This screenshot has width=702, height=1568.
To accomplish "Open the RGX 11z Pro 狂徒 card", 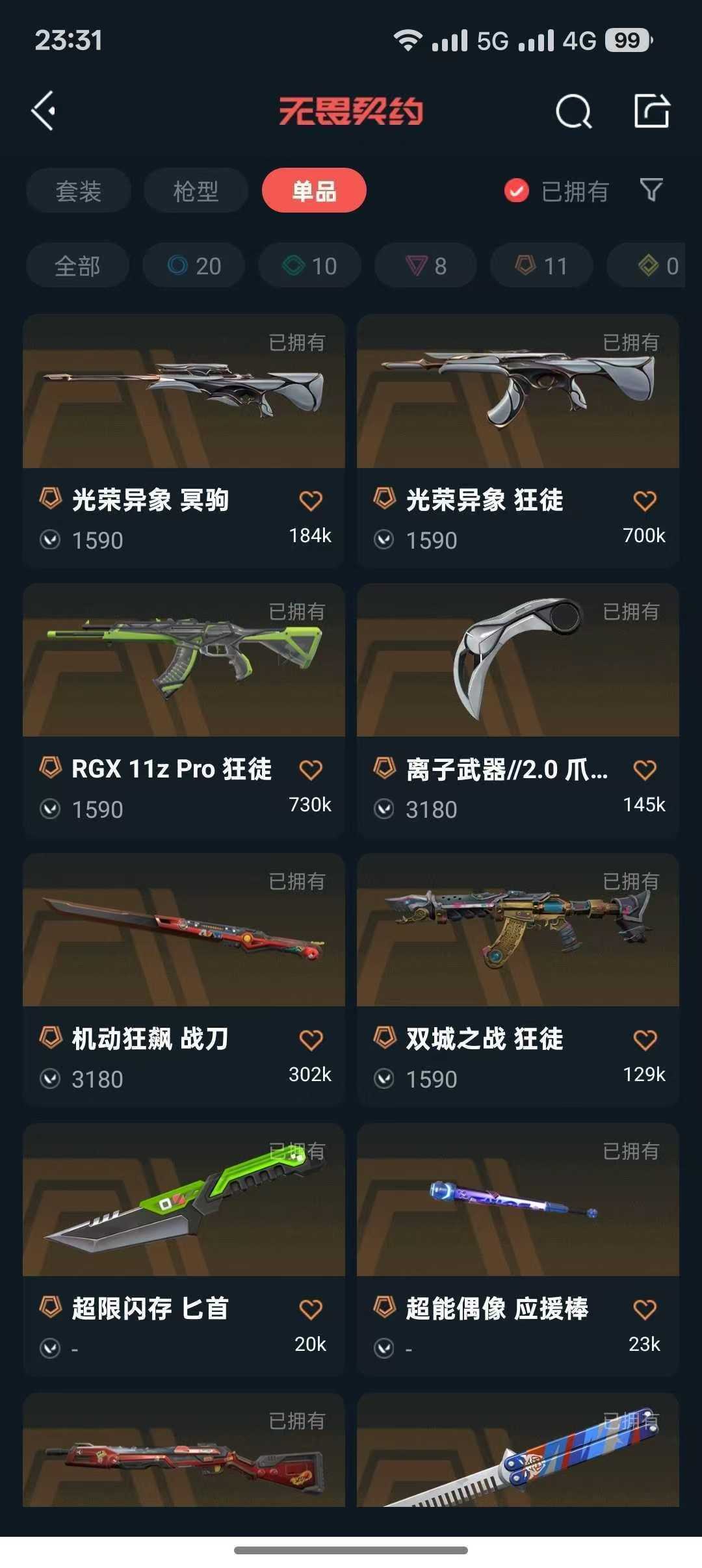I will (184, 710).
